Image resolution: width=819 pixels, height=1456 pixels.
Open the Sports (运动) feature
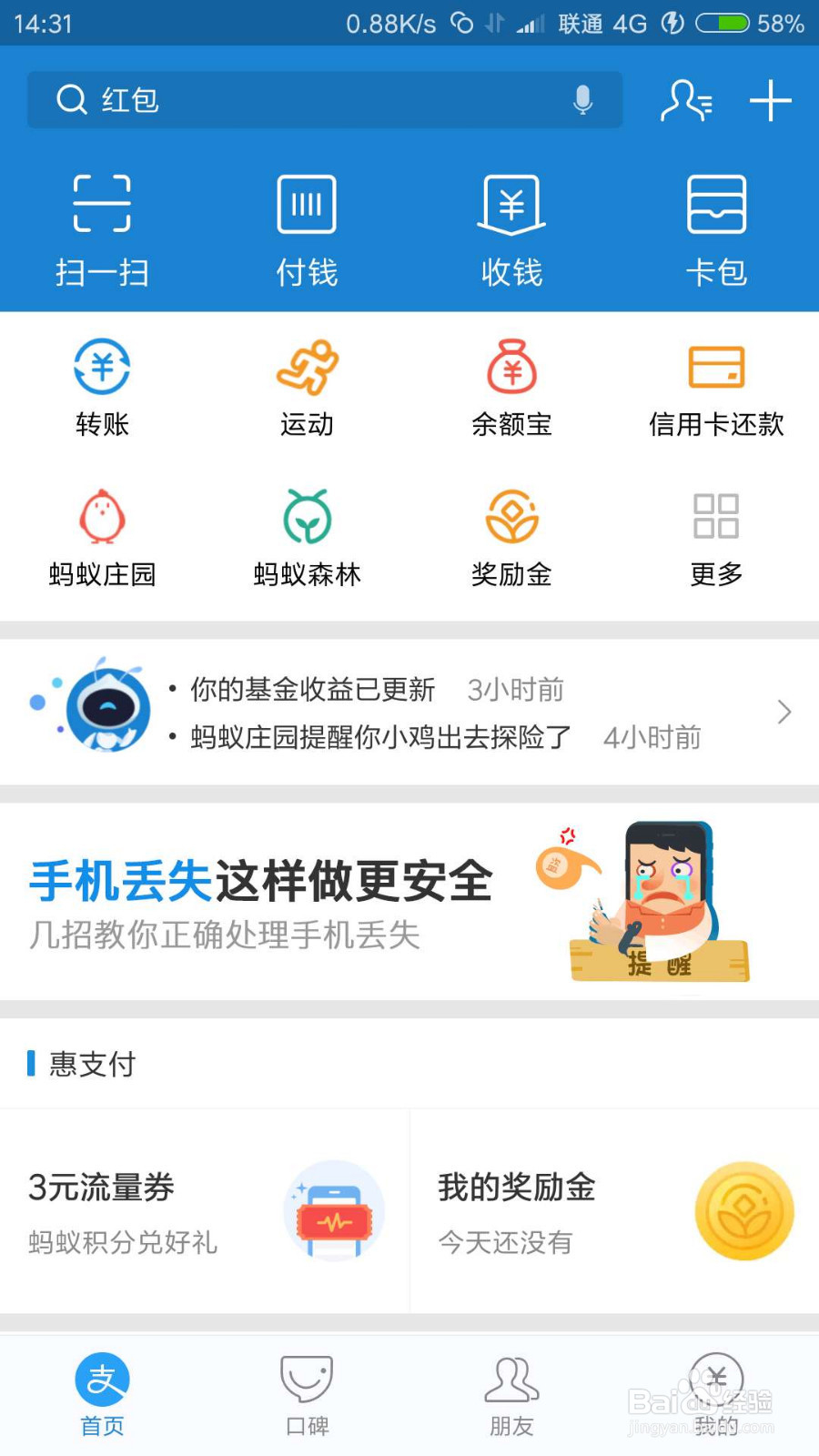click(x=307, y=385)
